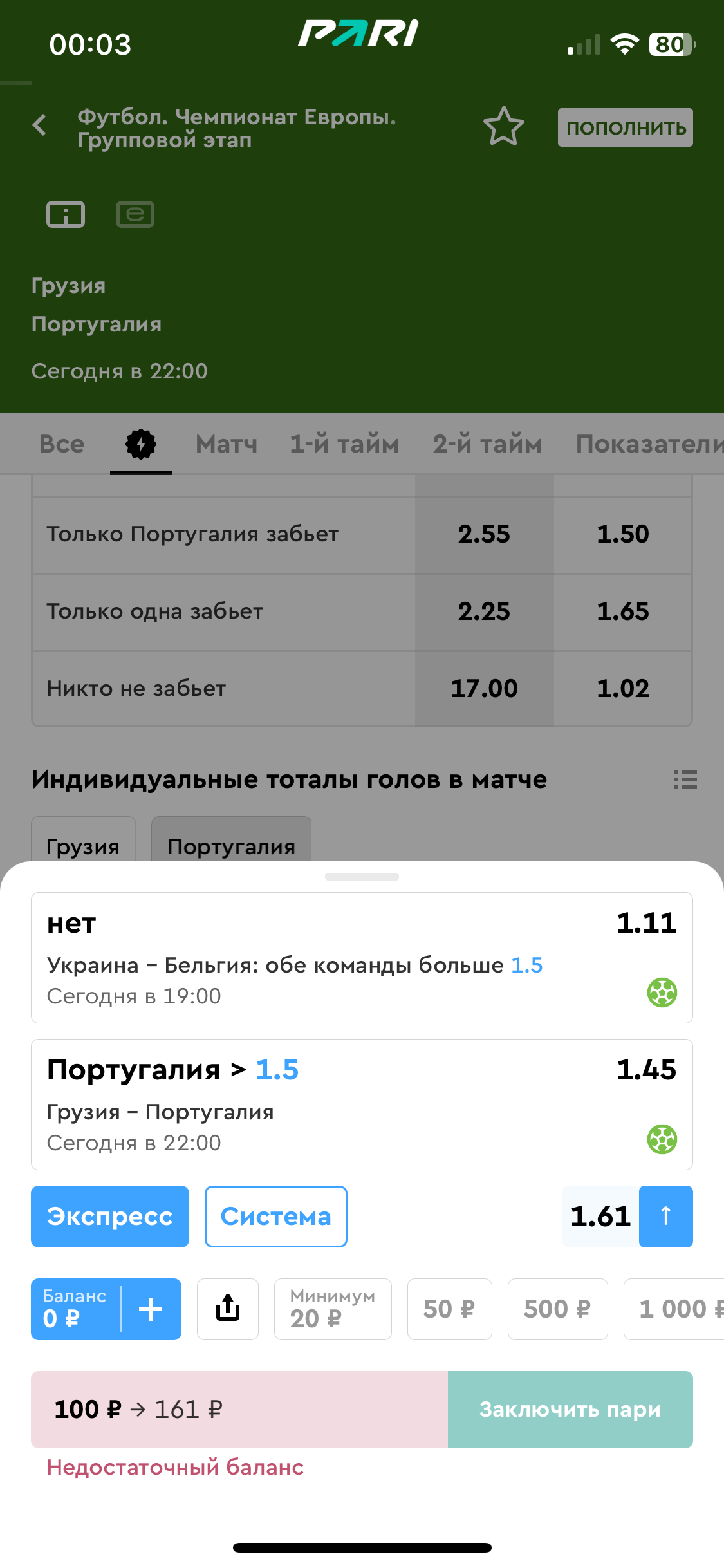This screenshot has width=724, height=1568.
Task: Select the Система bet type
Action: tap(276, 1217)
